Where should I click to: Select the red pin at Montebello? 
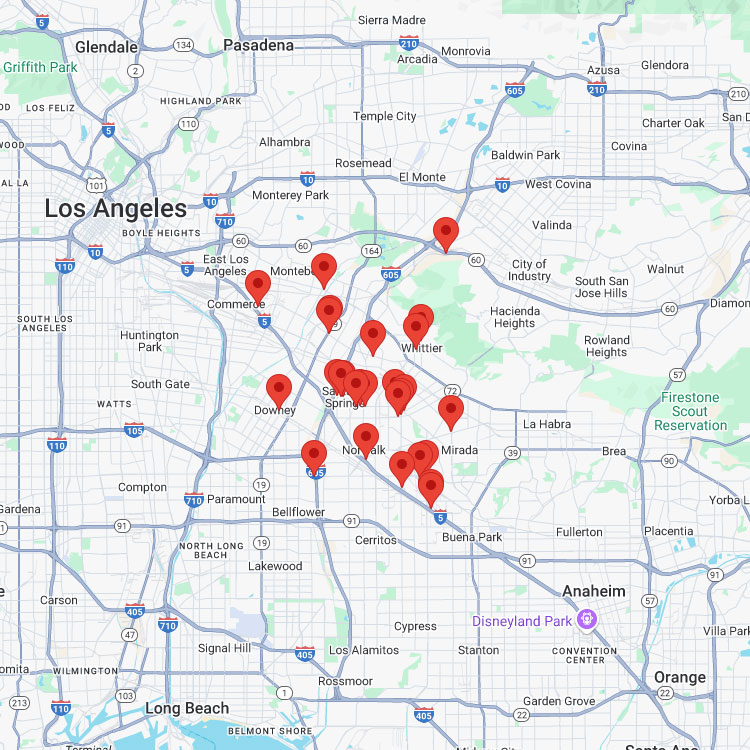click(x=323, y=268)
